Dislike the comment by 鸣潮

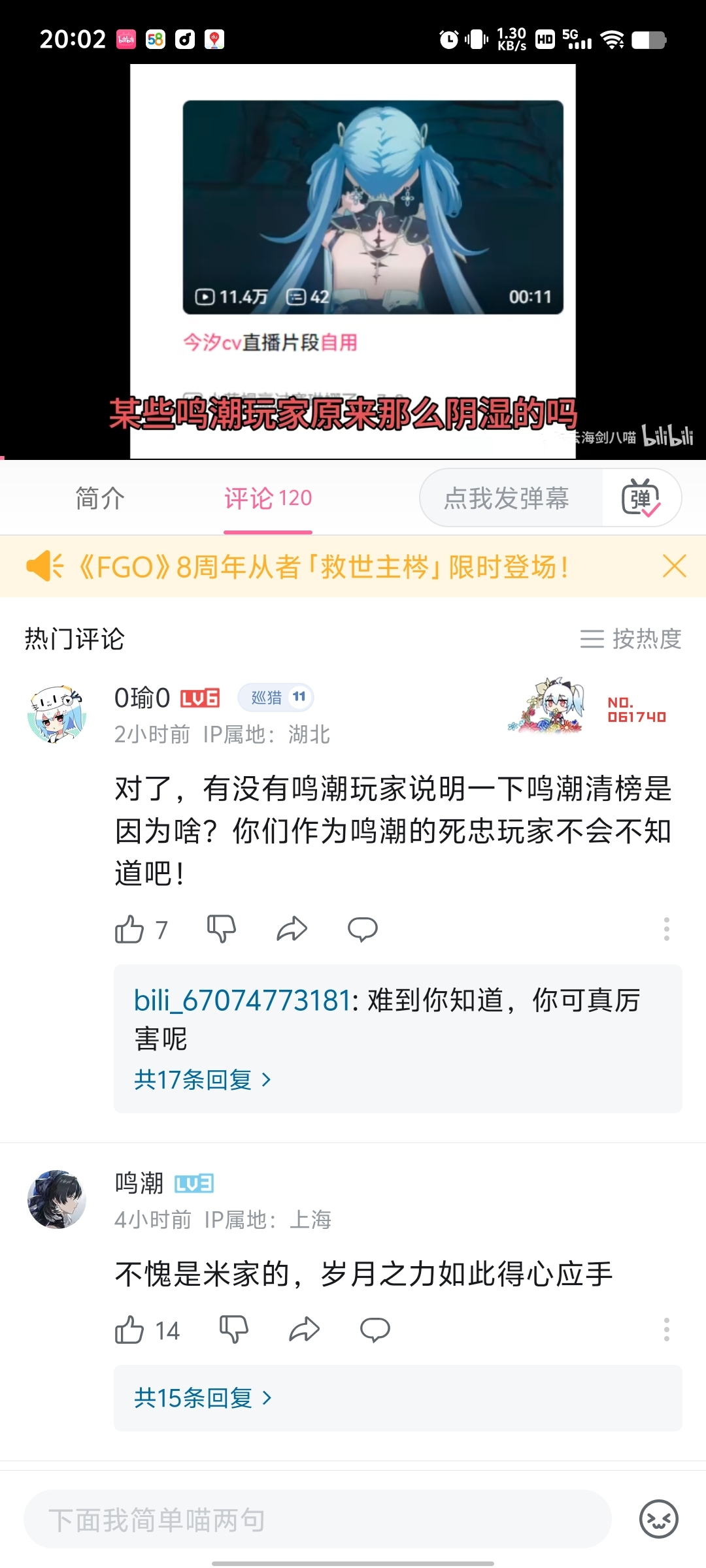point(233,1330)
